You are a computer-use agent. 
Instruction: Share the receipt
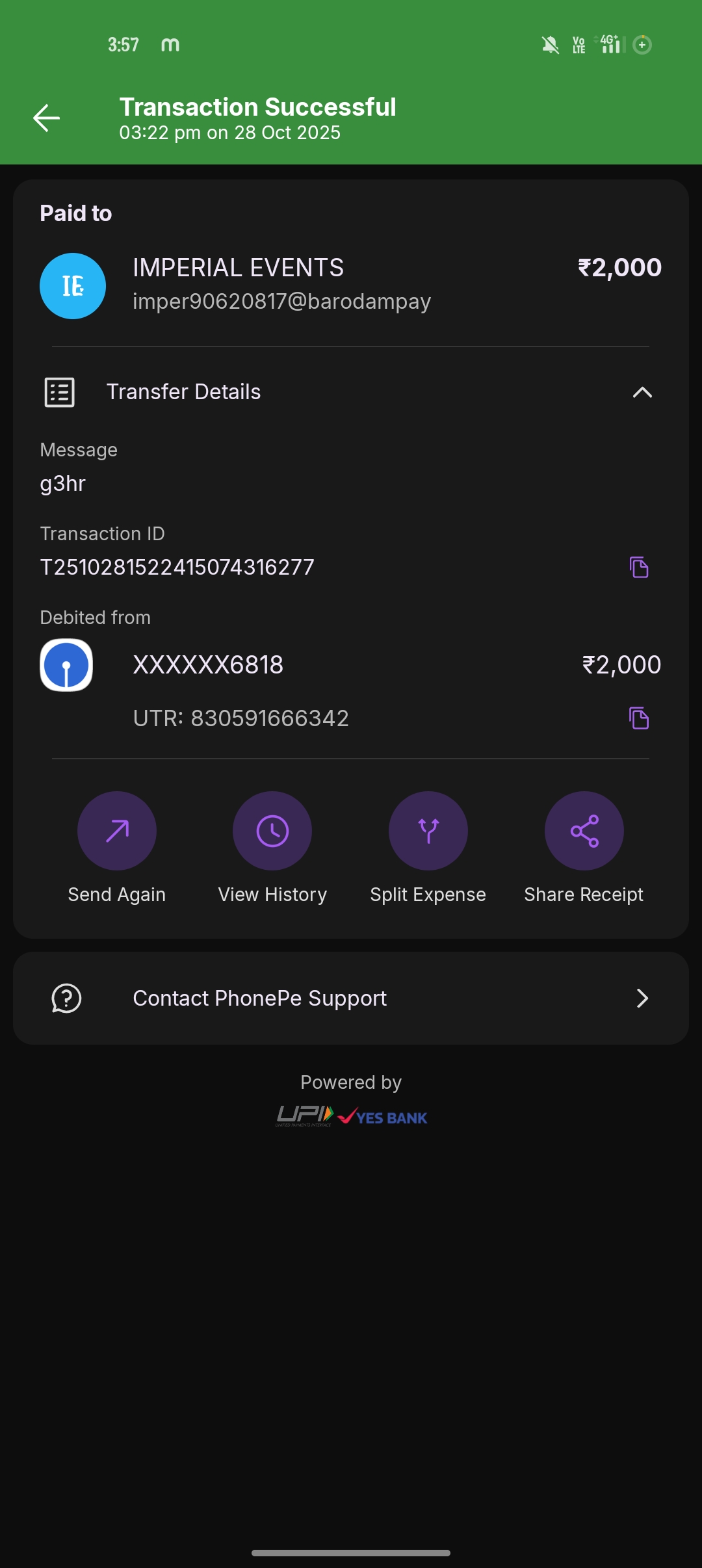(584, 831)
